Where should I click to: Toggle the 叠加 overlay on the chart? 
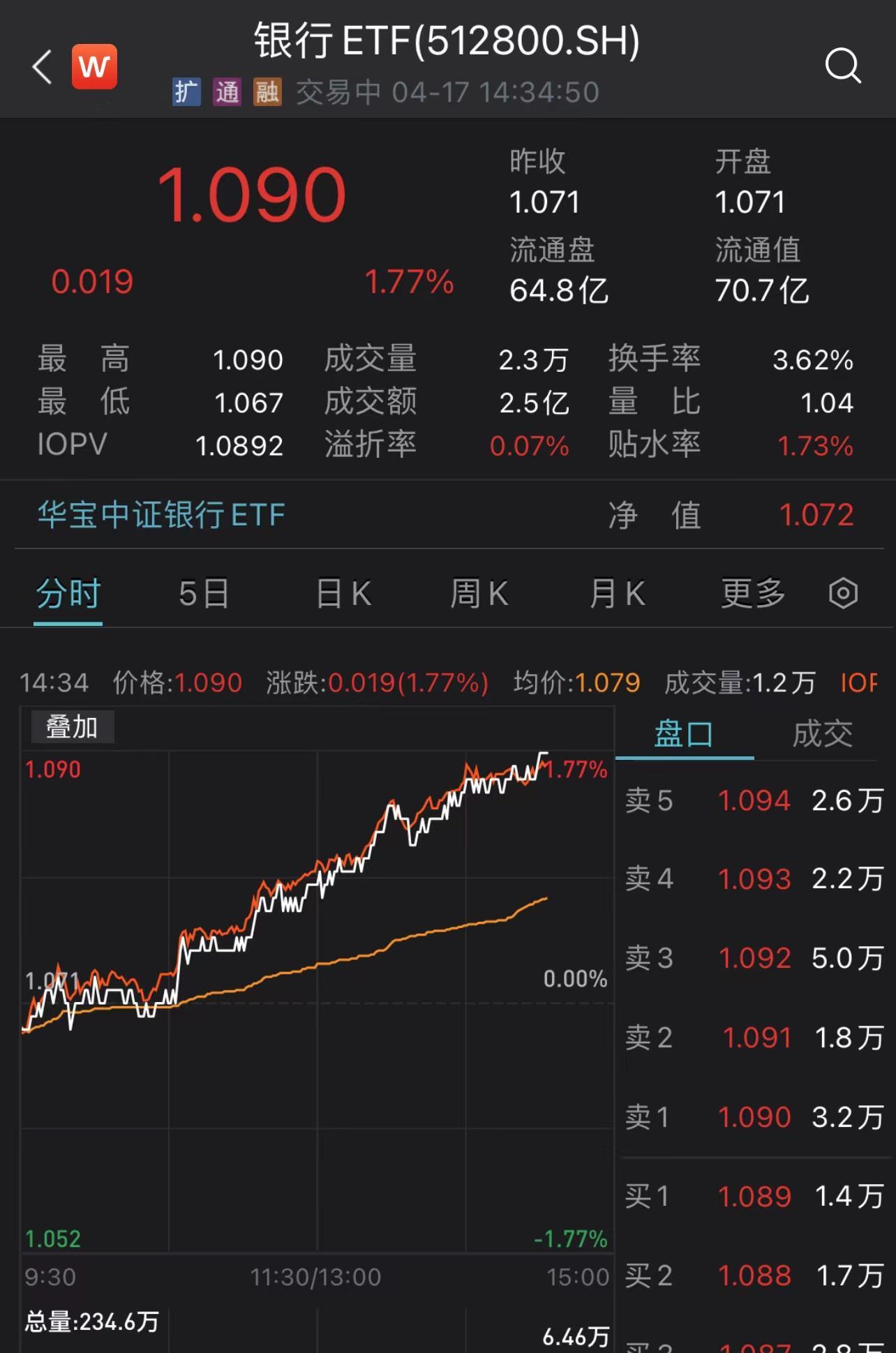tap(72, 726)
